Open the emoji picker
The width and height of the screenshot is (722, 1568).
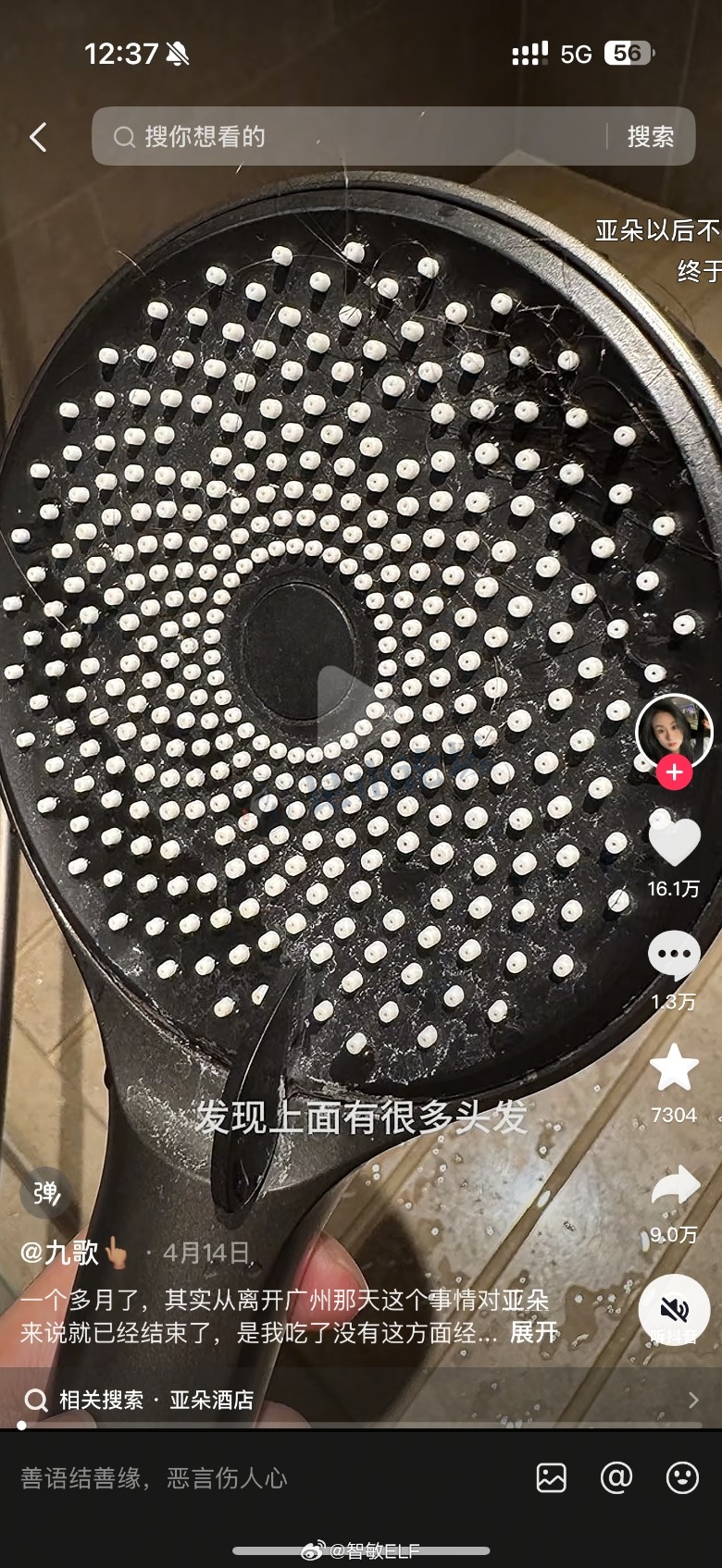tap(682, 1477)
